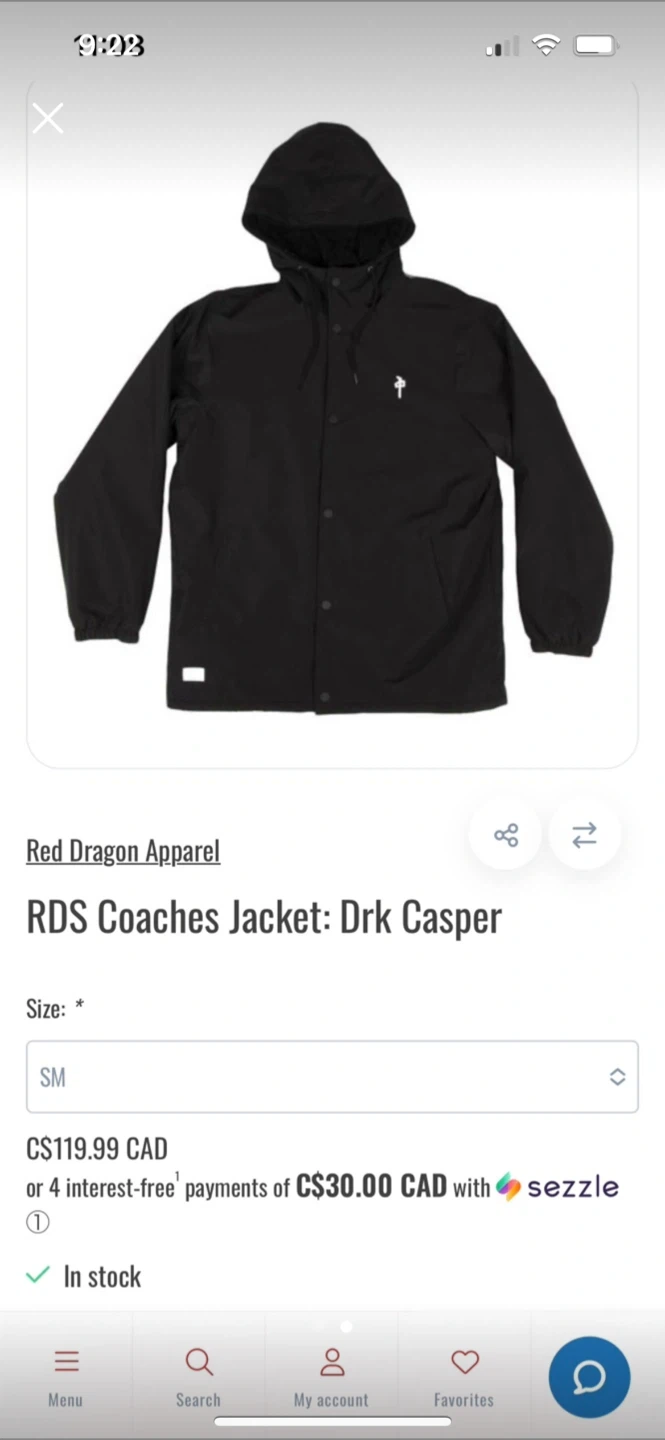Start a live chat conversation
The image size is (665, 1440).
click(589, 1377)
